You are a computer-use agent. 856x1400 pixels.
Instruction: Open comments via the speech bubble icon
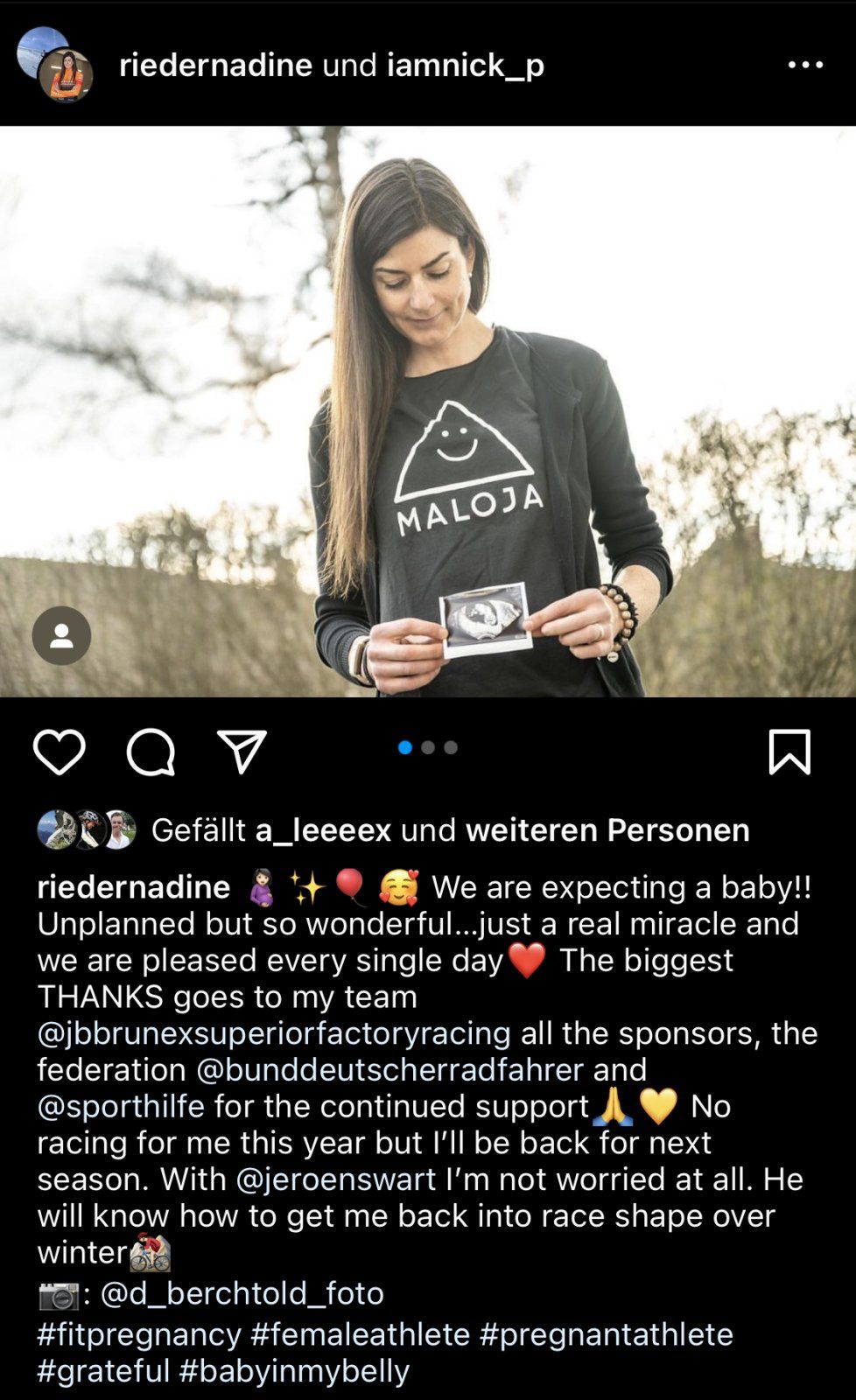[x=151, y=752]
